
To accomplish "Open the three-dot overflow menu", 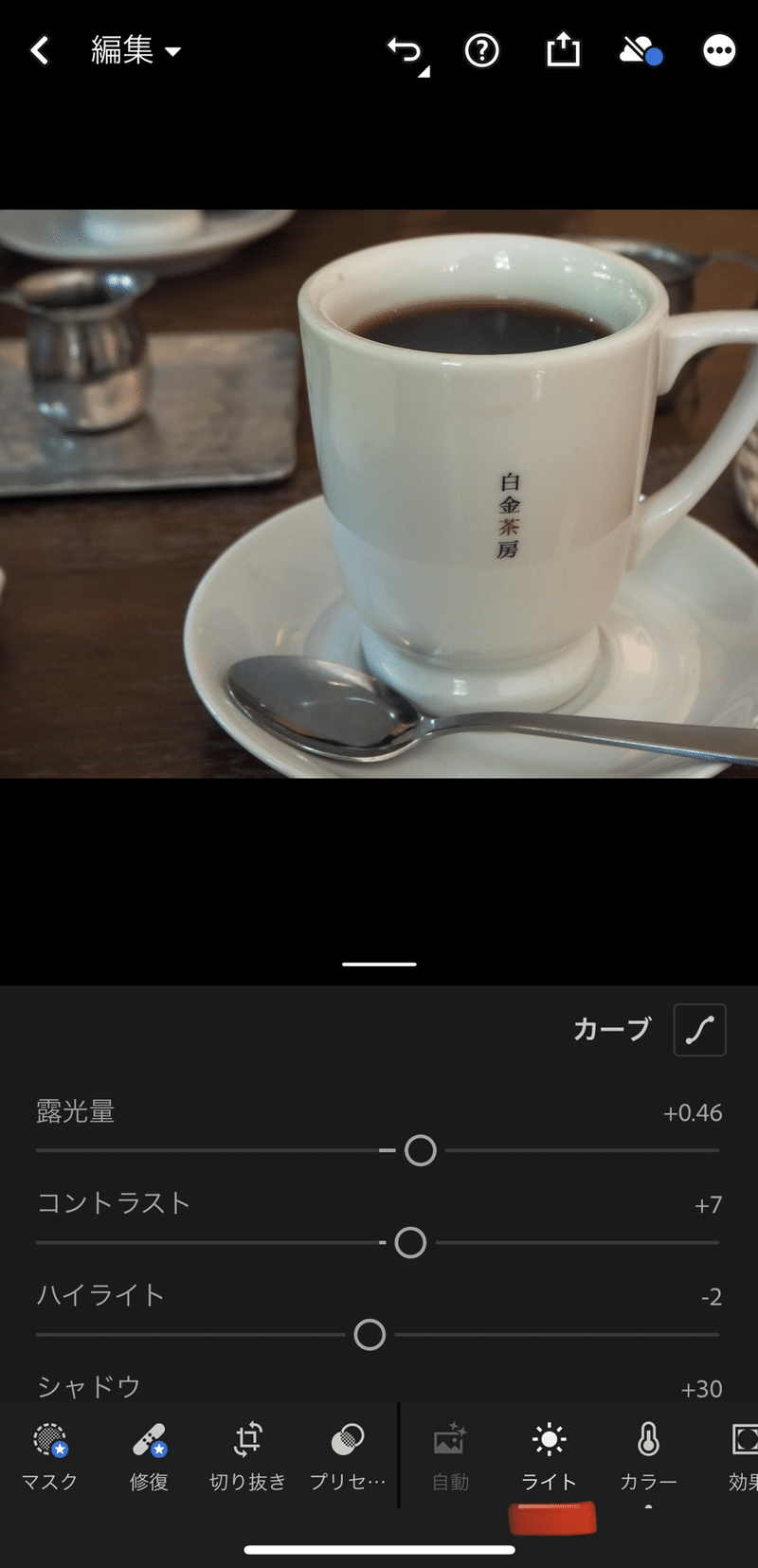I will [719, 50].
